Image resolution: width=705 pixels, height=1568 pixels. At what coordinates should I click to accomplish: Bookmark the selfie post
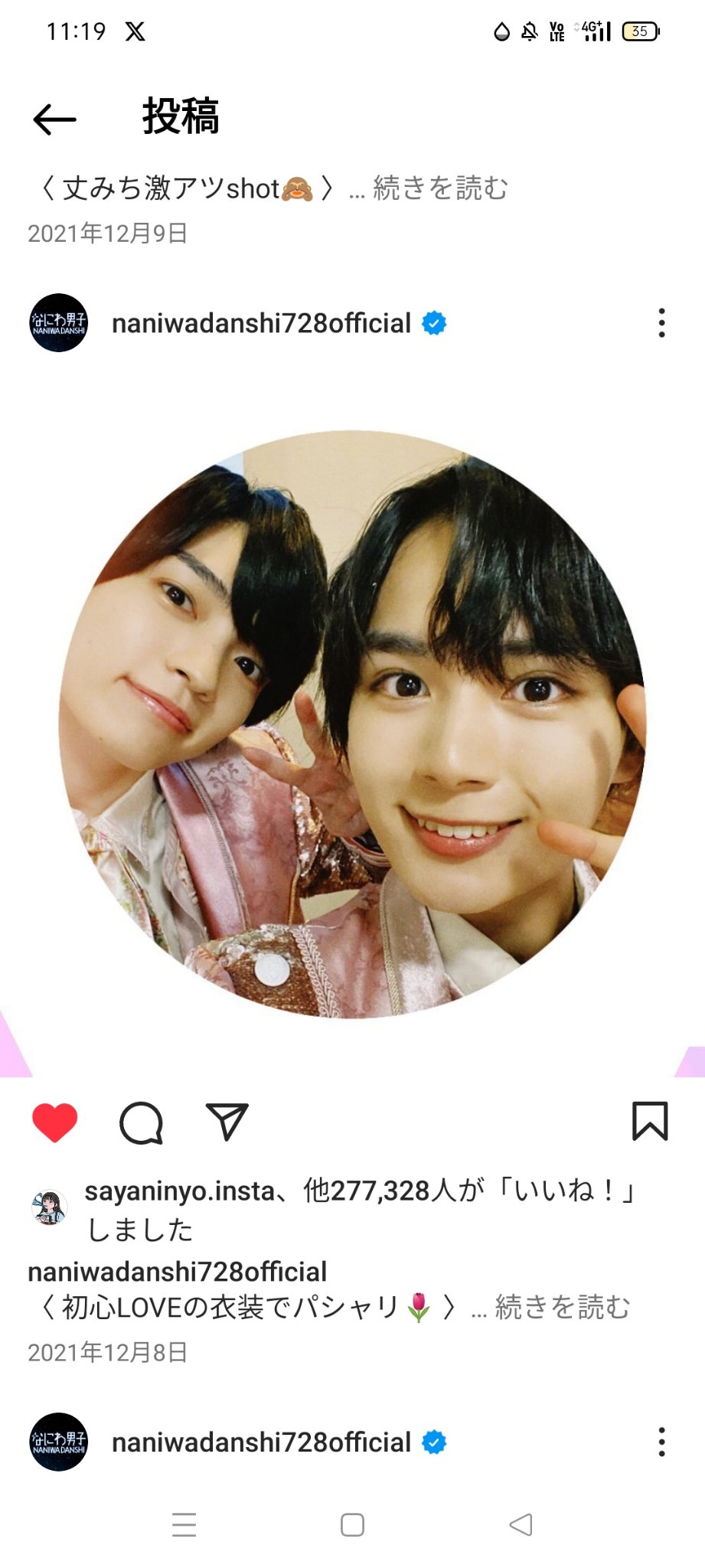pyautogui.click(x=650, y=1121)
